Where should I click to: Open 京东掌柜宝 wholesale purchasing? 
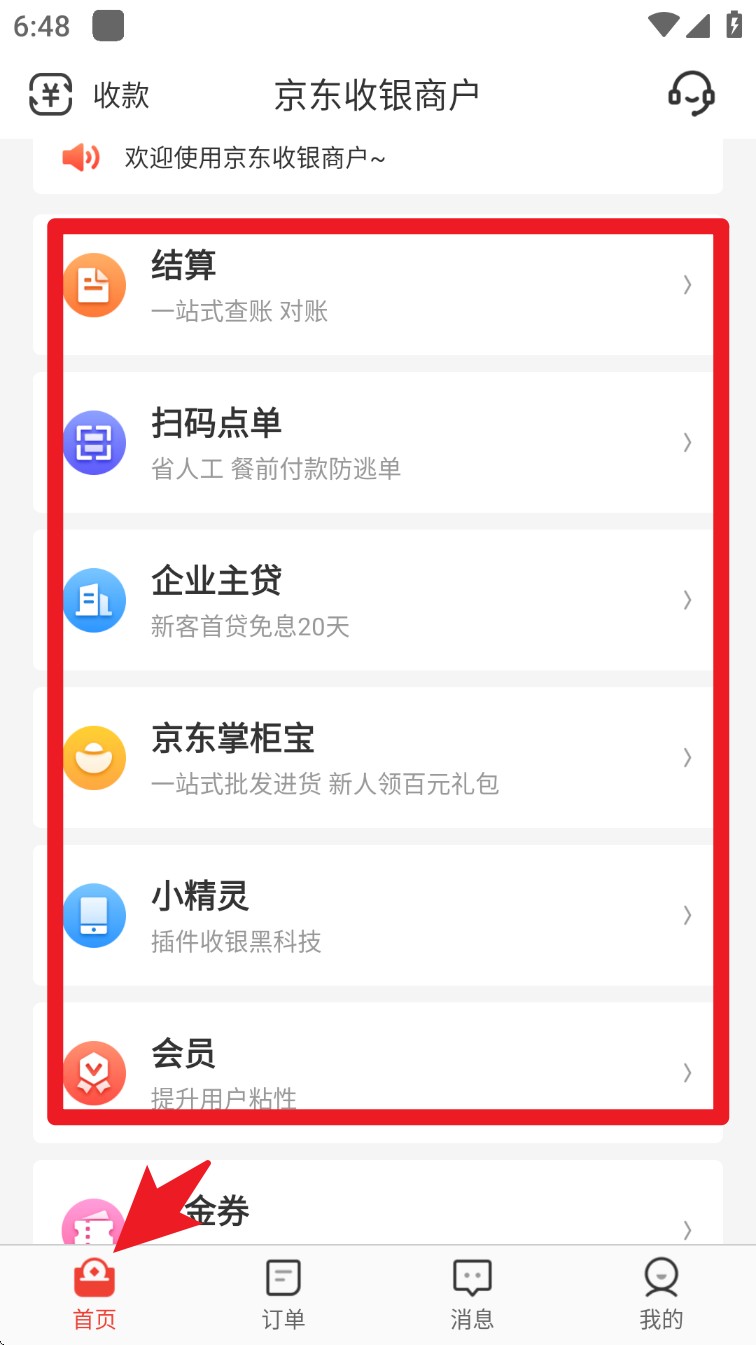[380, 758]
